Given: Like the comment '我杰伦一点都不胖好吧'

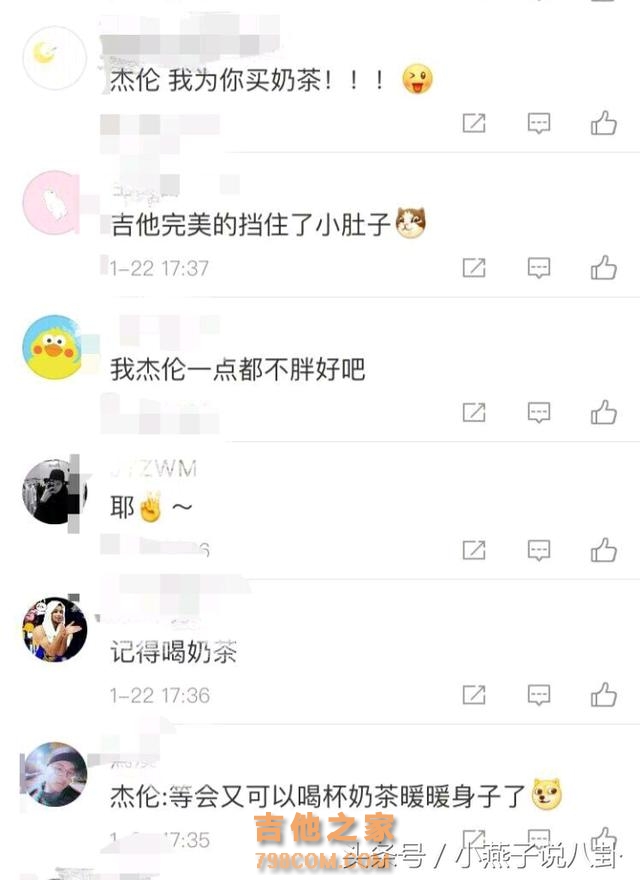Looking at the screenshot, I should pos(603,412).
